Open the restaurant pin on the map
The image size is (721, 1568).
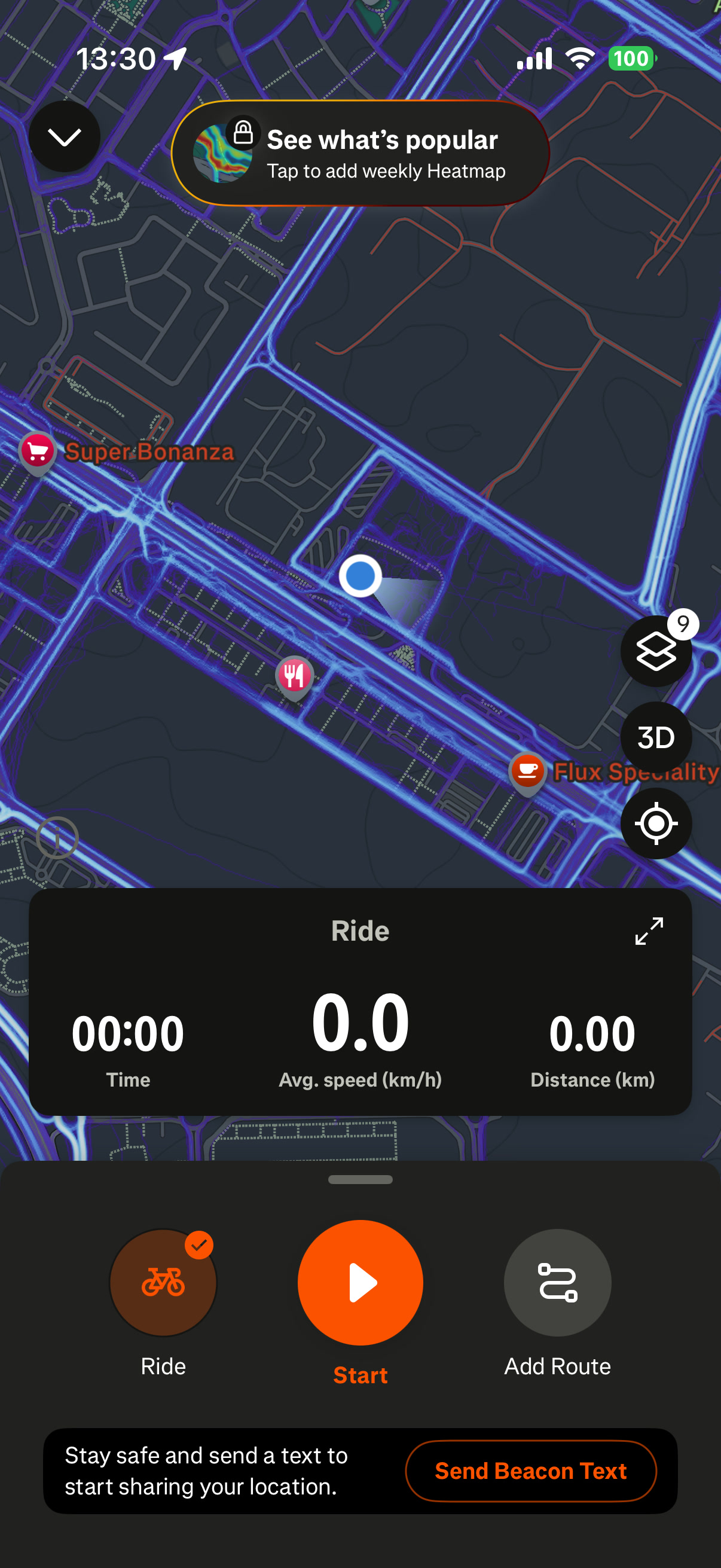[x=295, y=678]
